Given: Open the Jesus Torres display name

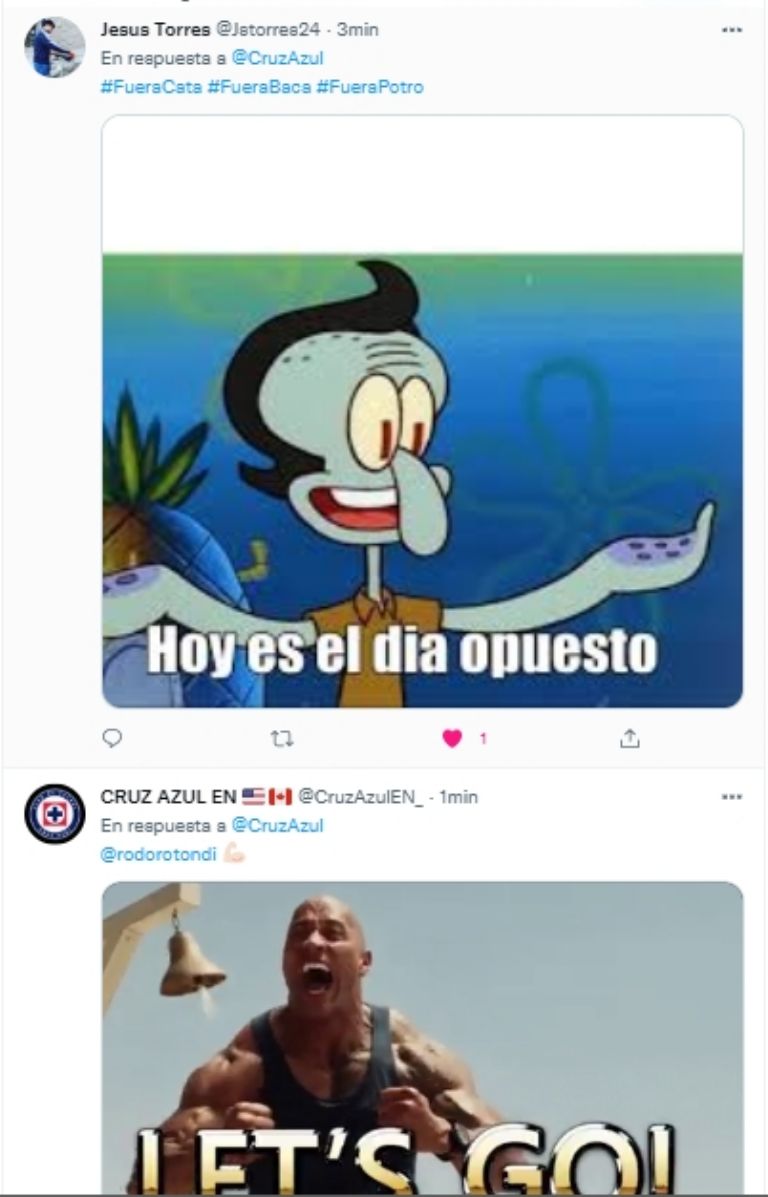Looking at the screenshot, I should (154, 30).
